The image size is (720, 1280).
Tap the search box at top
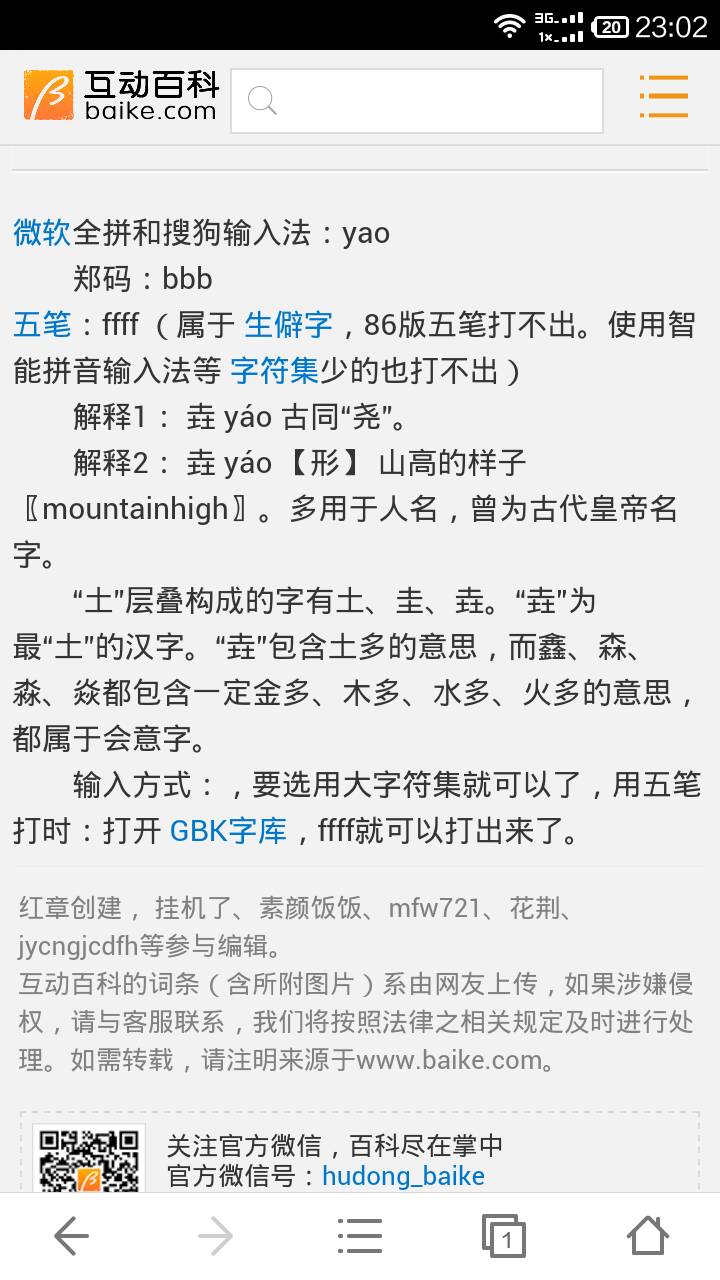pos(416,100)
